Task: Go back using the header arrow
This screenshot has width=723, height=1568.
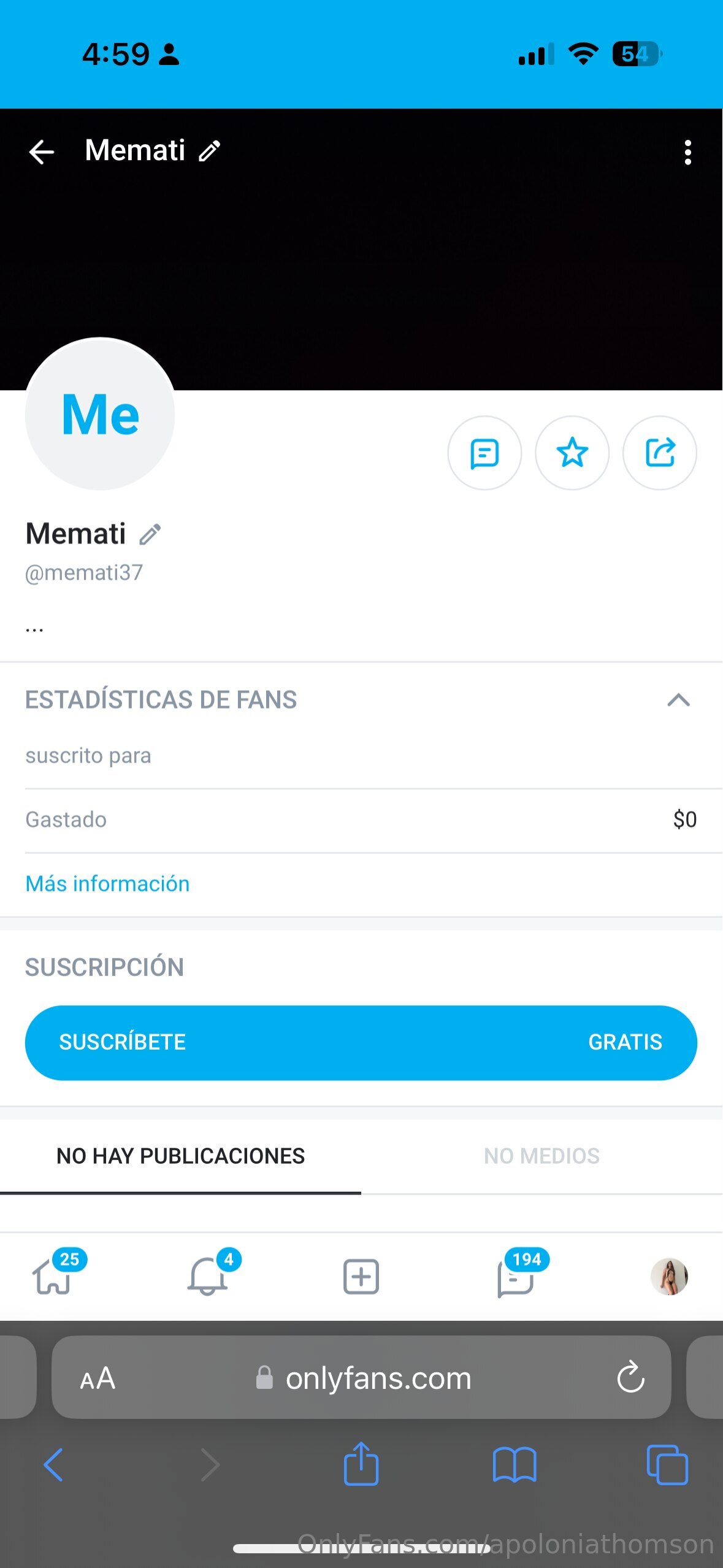Action: [42, 152]
